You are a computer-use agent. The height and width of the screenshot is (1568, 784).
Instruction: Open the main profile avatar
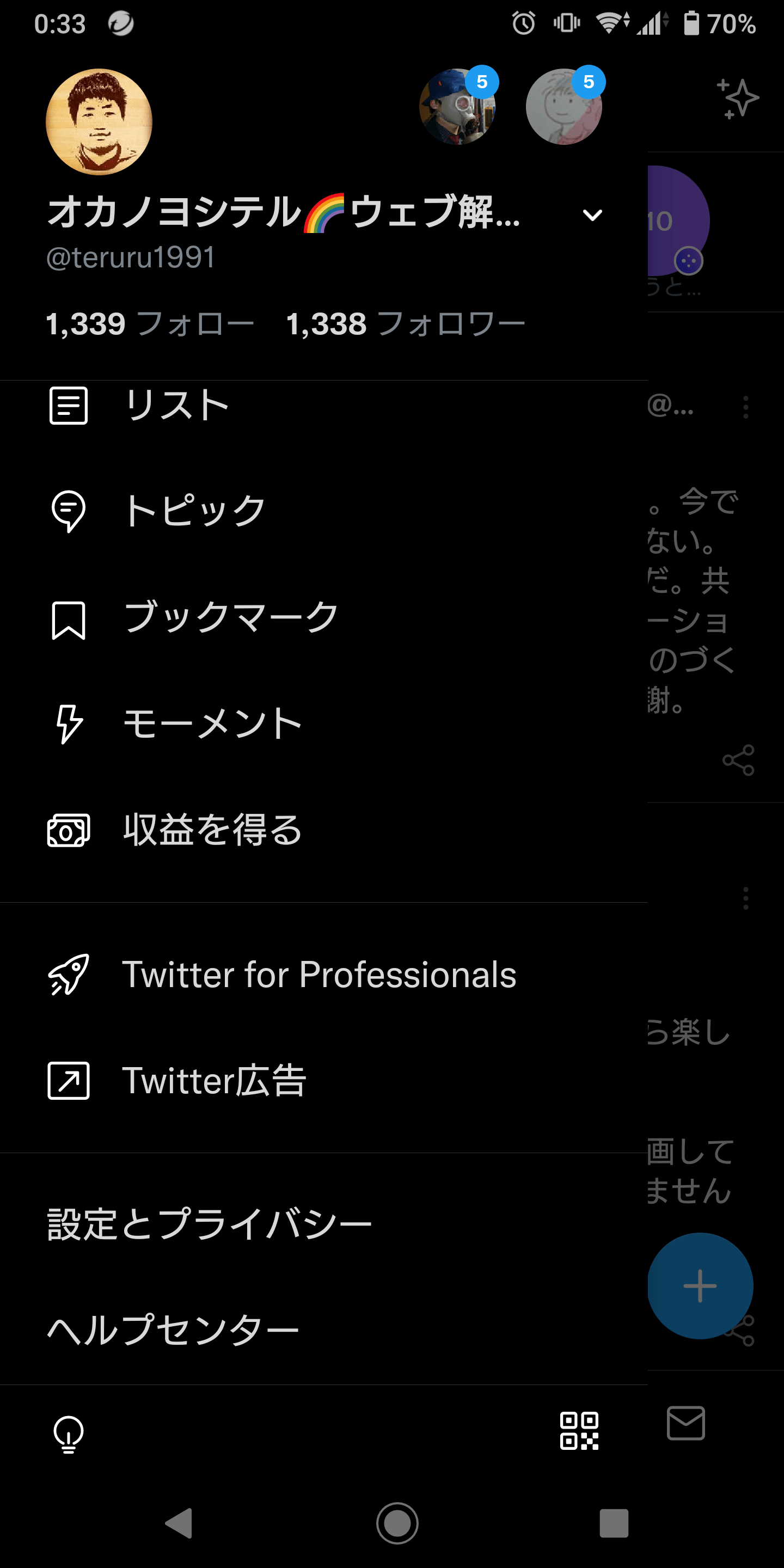[99, 122]
